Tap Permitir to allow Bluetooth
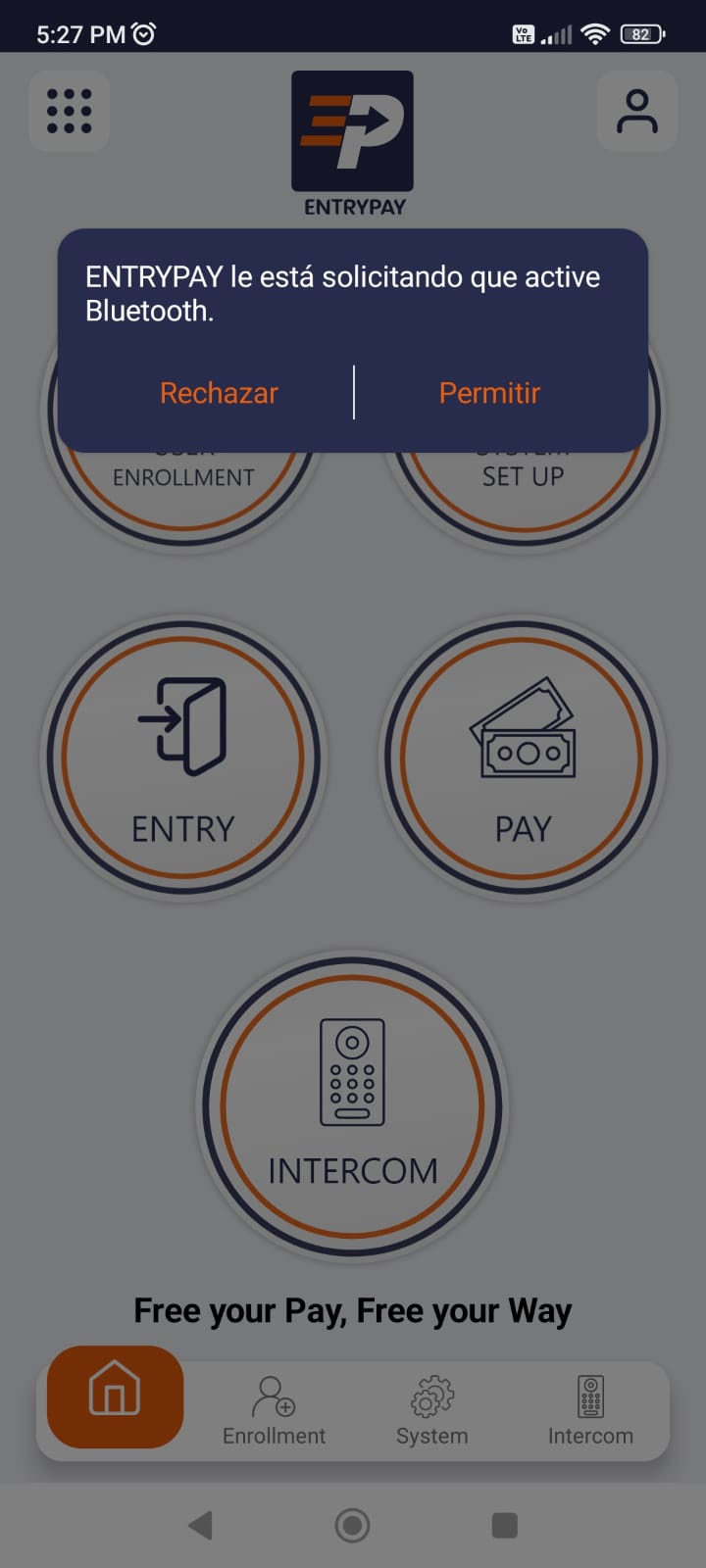This screenshot has height=1568, width=706. pyautogui.click(x=489, y=393)
